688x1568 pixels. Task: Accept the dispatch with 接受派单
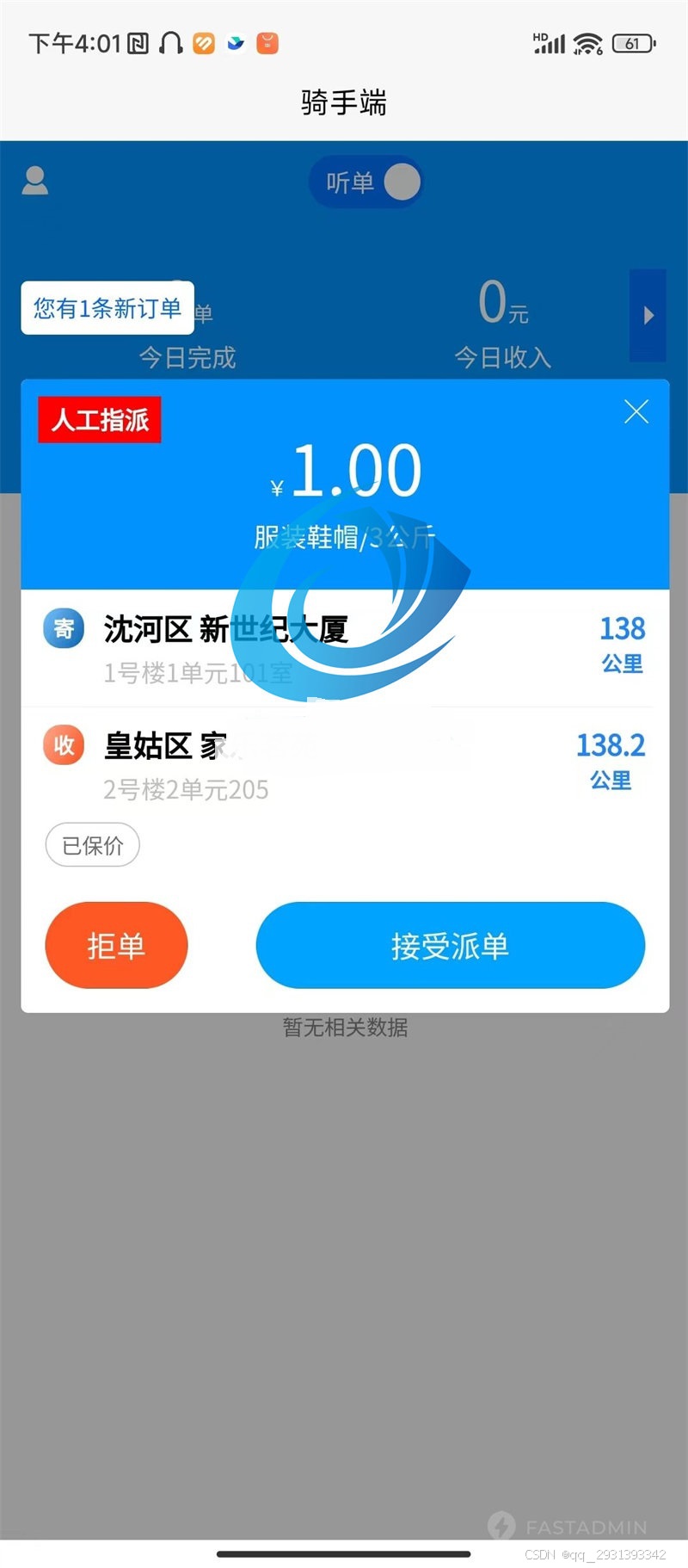click(450, 946)
